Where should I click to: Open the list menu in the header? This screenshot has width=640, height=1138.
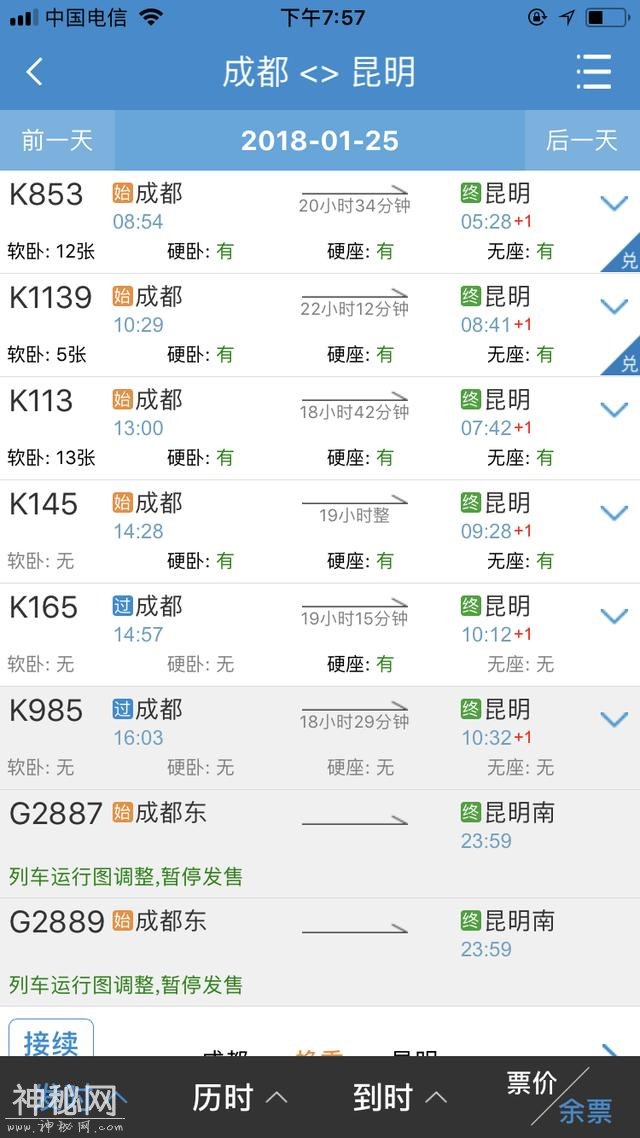(593, 72)
